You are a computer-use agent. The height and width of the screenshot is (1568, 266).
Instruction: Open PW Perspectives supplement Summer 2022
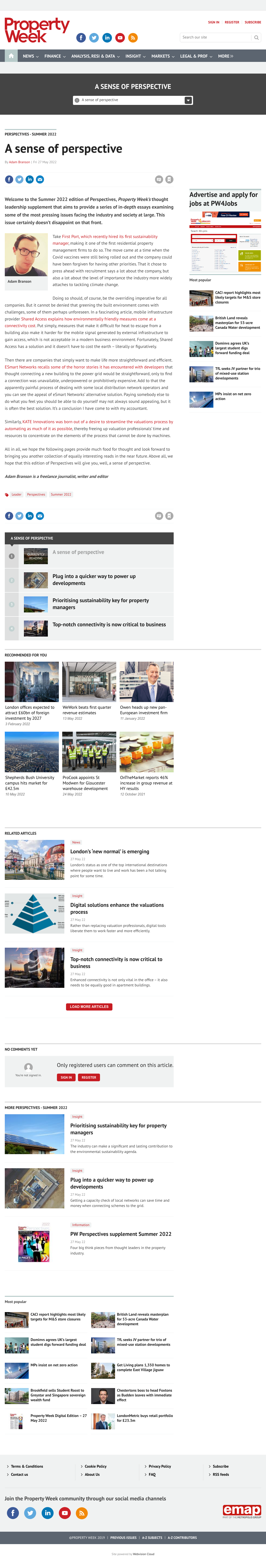tap(121, 1234)
